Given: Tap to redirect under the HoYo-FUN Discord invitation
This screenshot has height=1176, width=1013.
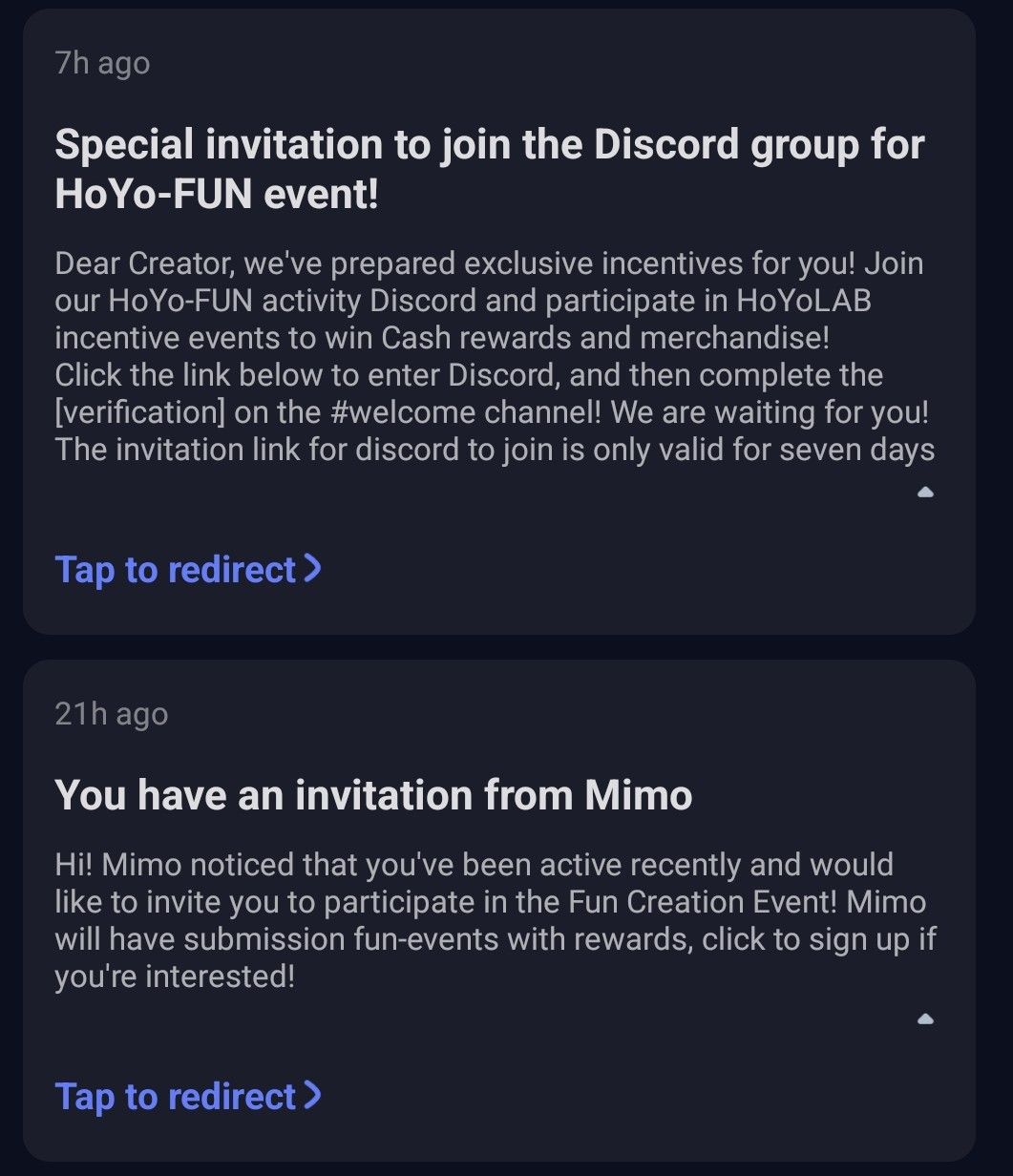Looking at the screenshot, I should (x=188, y=570).
